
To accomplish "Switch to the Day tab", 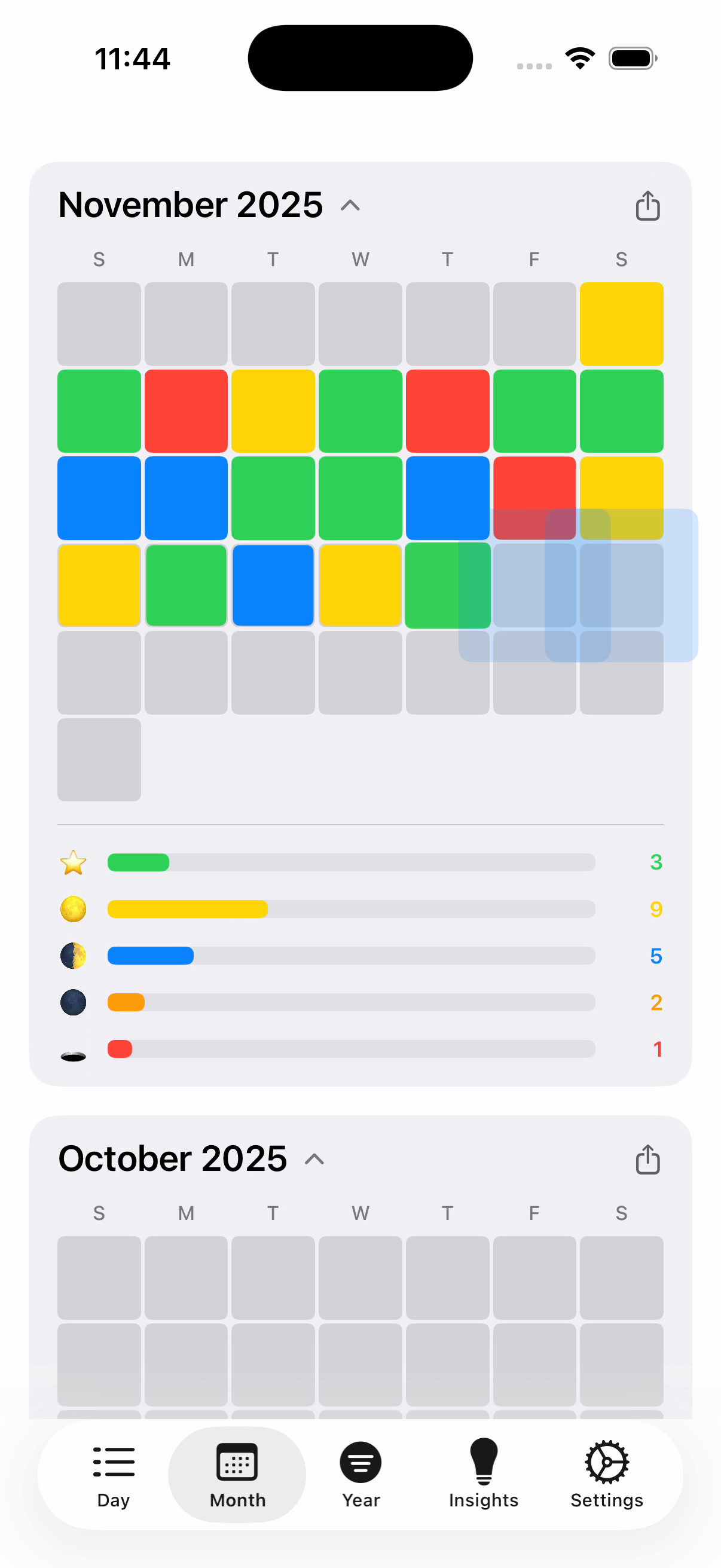I will (x=114, y=1474).
